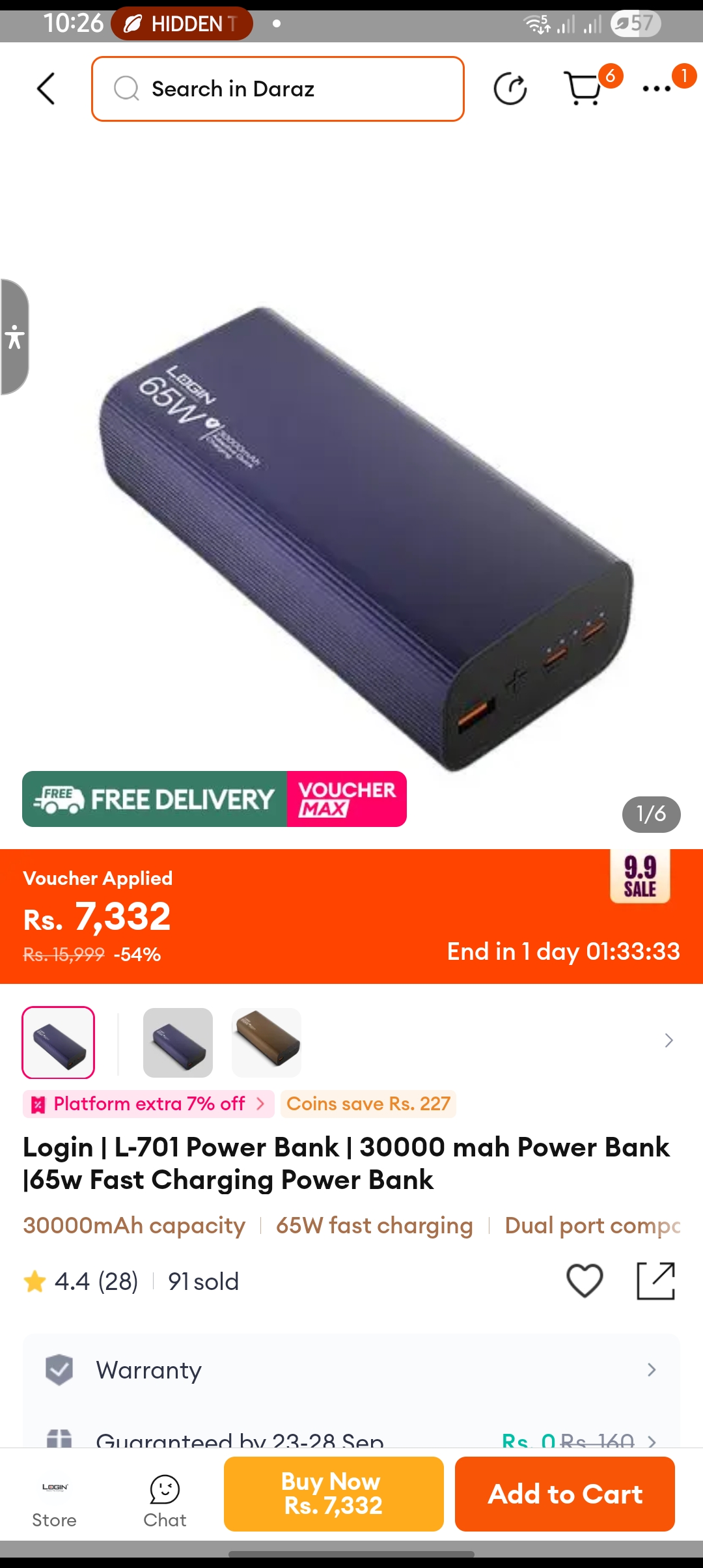Select the brown power bank variant

point(266,1043)
